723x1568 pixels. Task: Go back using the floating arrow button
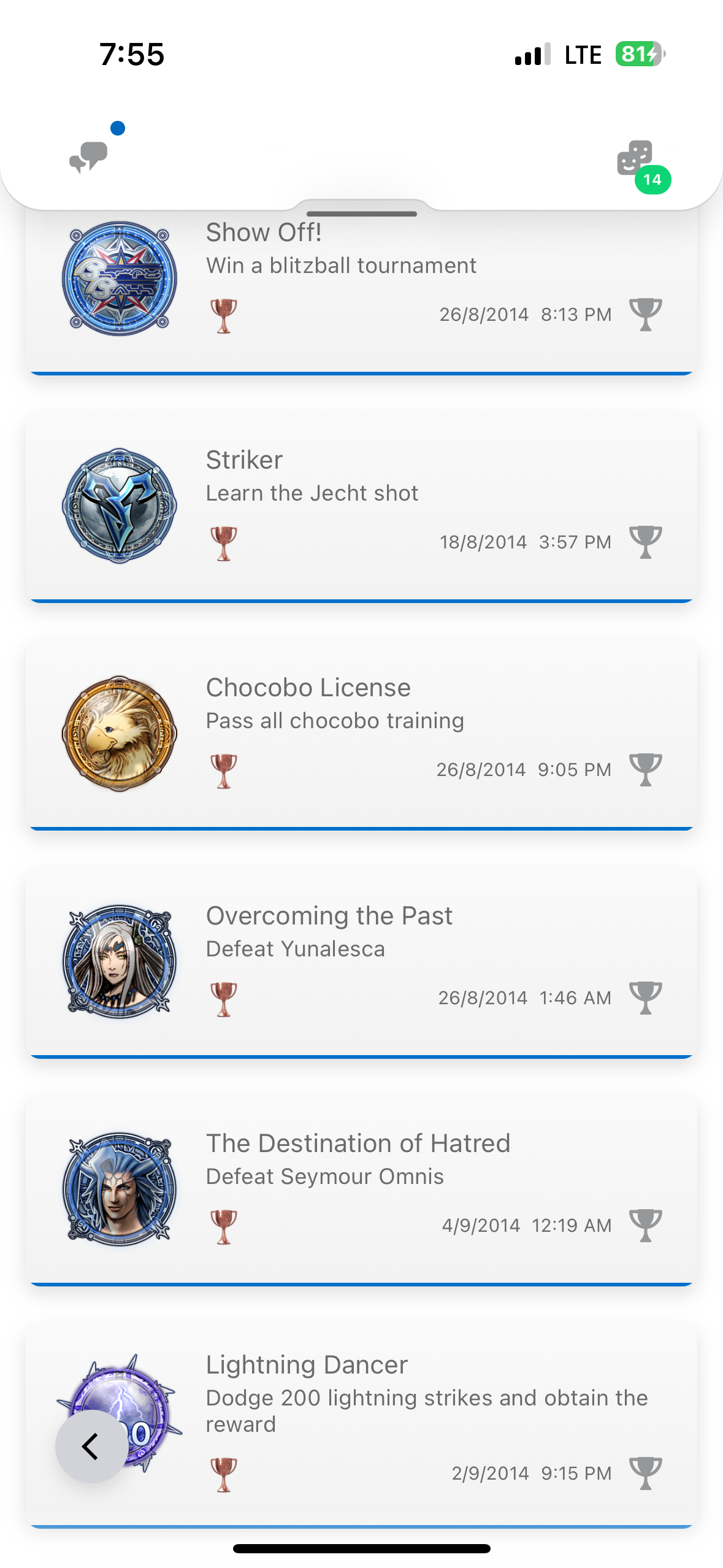91,1446
